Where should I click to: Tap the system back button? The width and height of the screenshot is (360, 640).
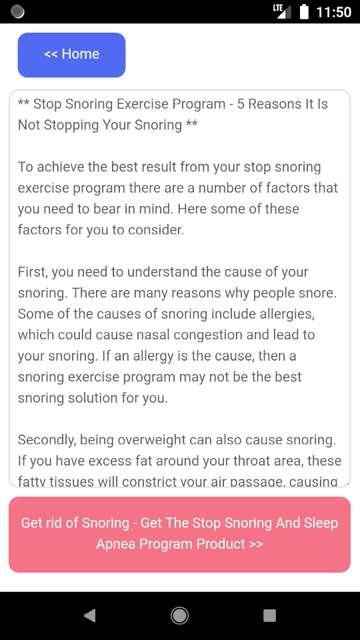tap(90, 616)
